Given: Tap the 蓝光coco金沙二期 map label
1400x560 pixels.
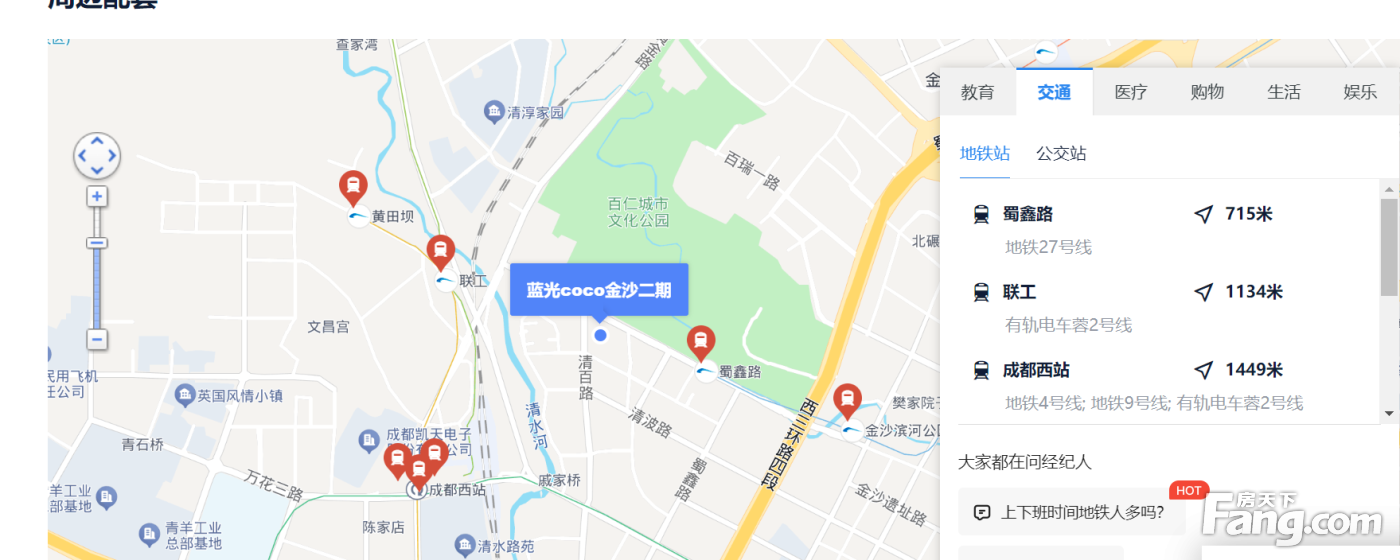Looking at the screenshot, I should point(599,290).
